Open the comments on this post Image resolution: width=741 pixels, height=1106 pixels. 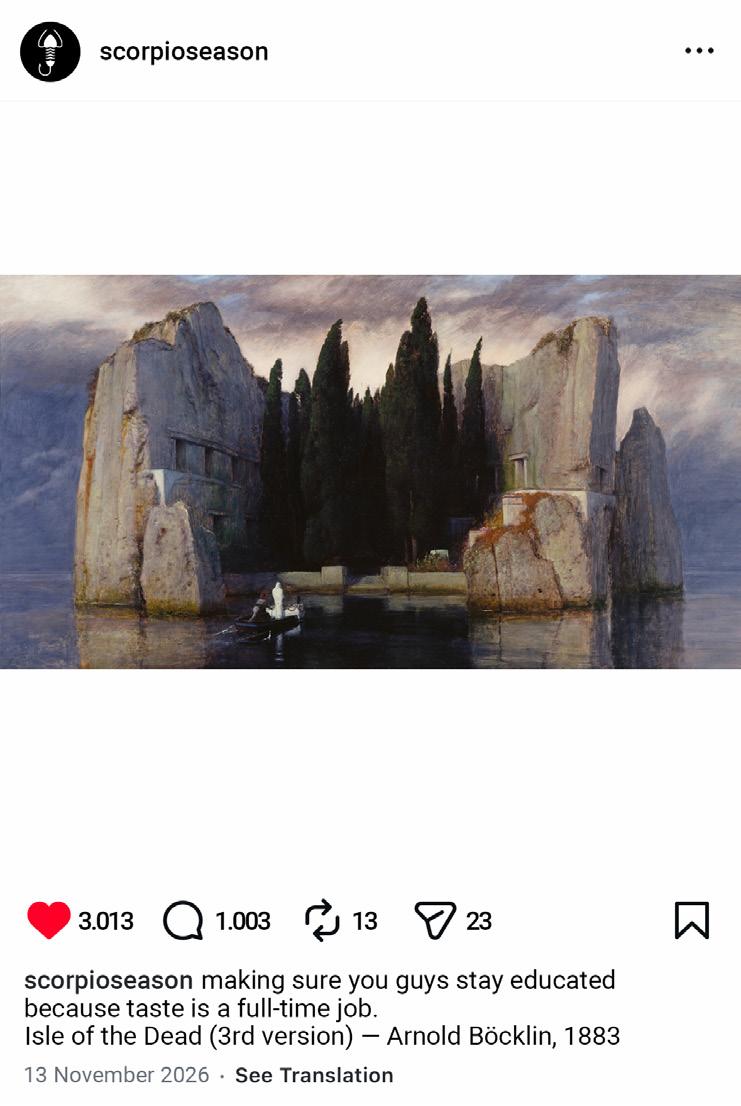[x=183, y=921]
